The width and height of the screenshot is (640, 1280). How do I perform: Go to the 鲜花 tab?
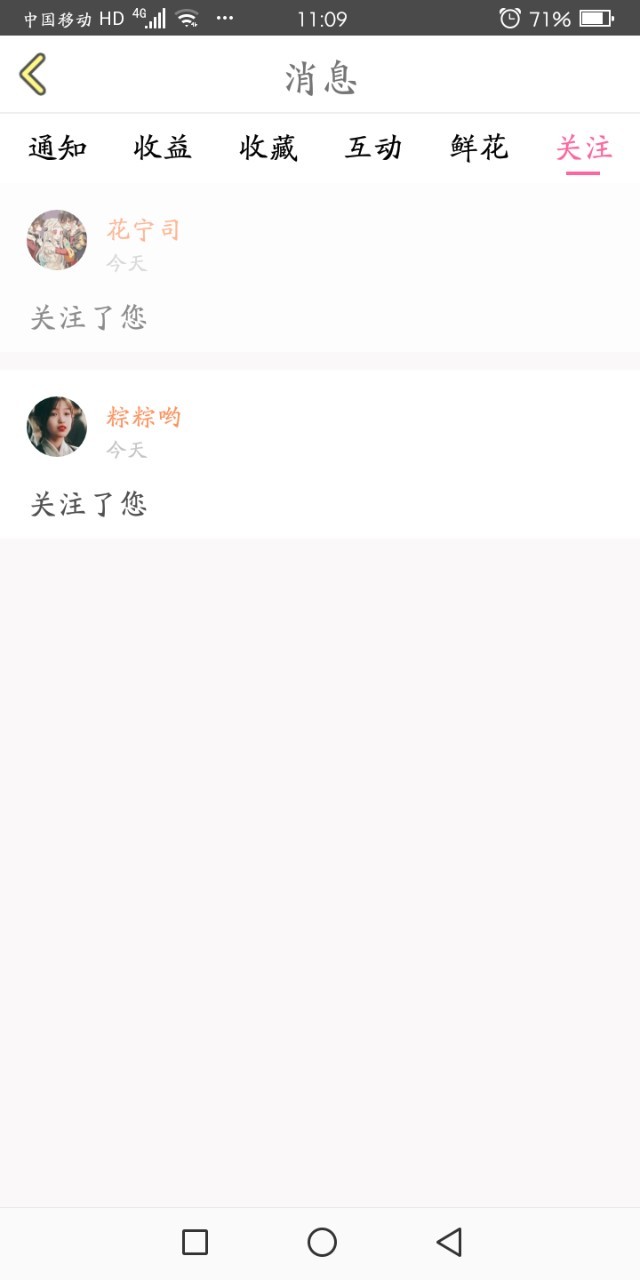coord(479,148)
